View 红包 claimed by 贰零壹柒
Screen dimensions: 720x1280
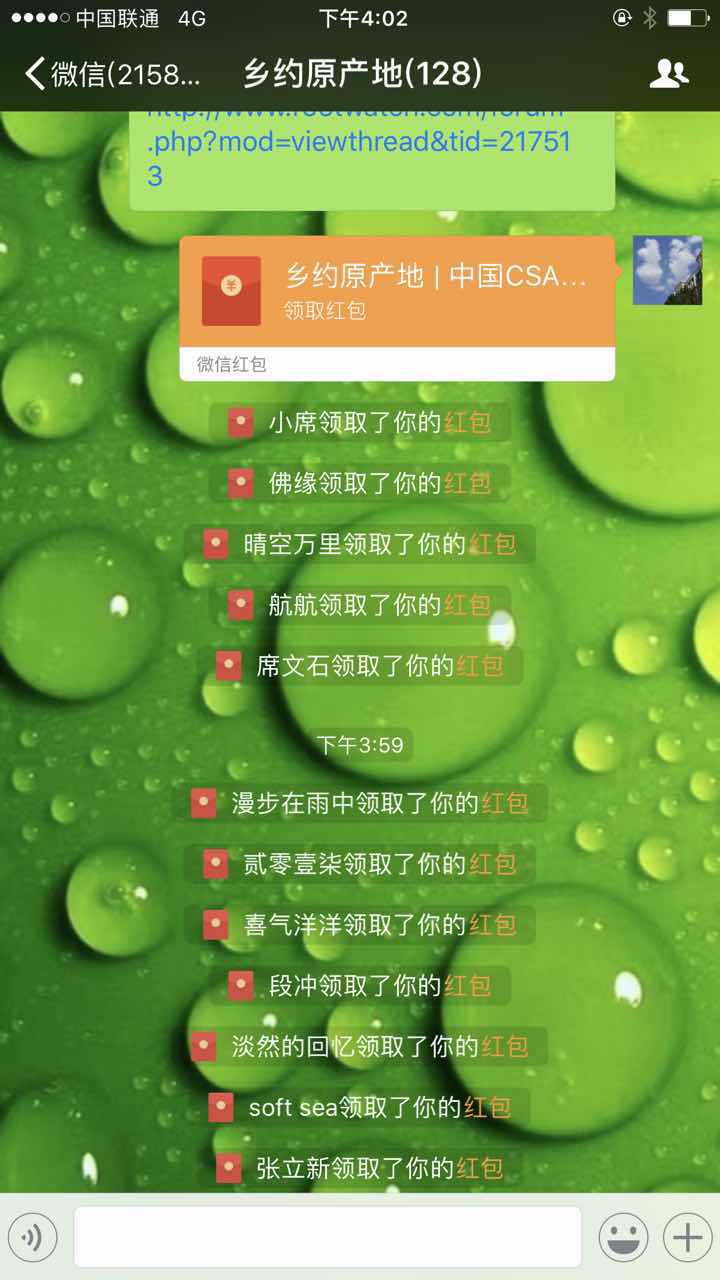coord(492,864)
